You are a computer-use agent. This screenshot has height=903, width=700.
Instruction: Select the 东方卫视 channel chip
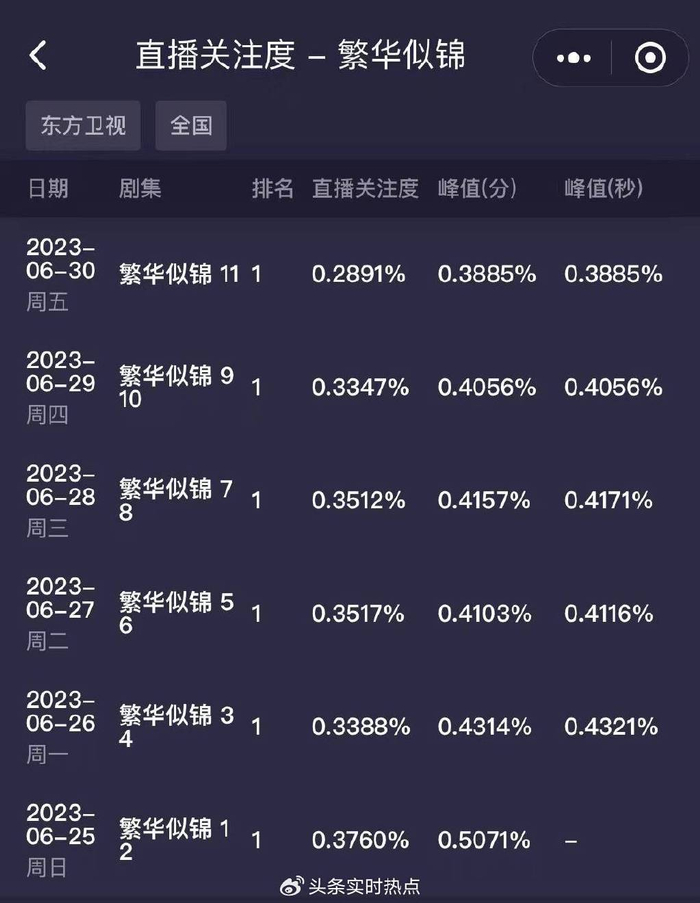(x=83, y=127)
